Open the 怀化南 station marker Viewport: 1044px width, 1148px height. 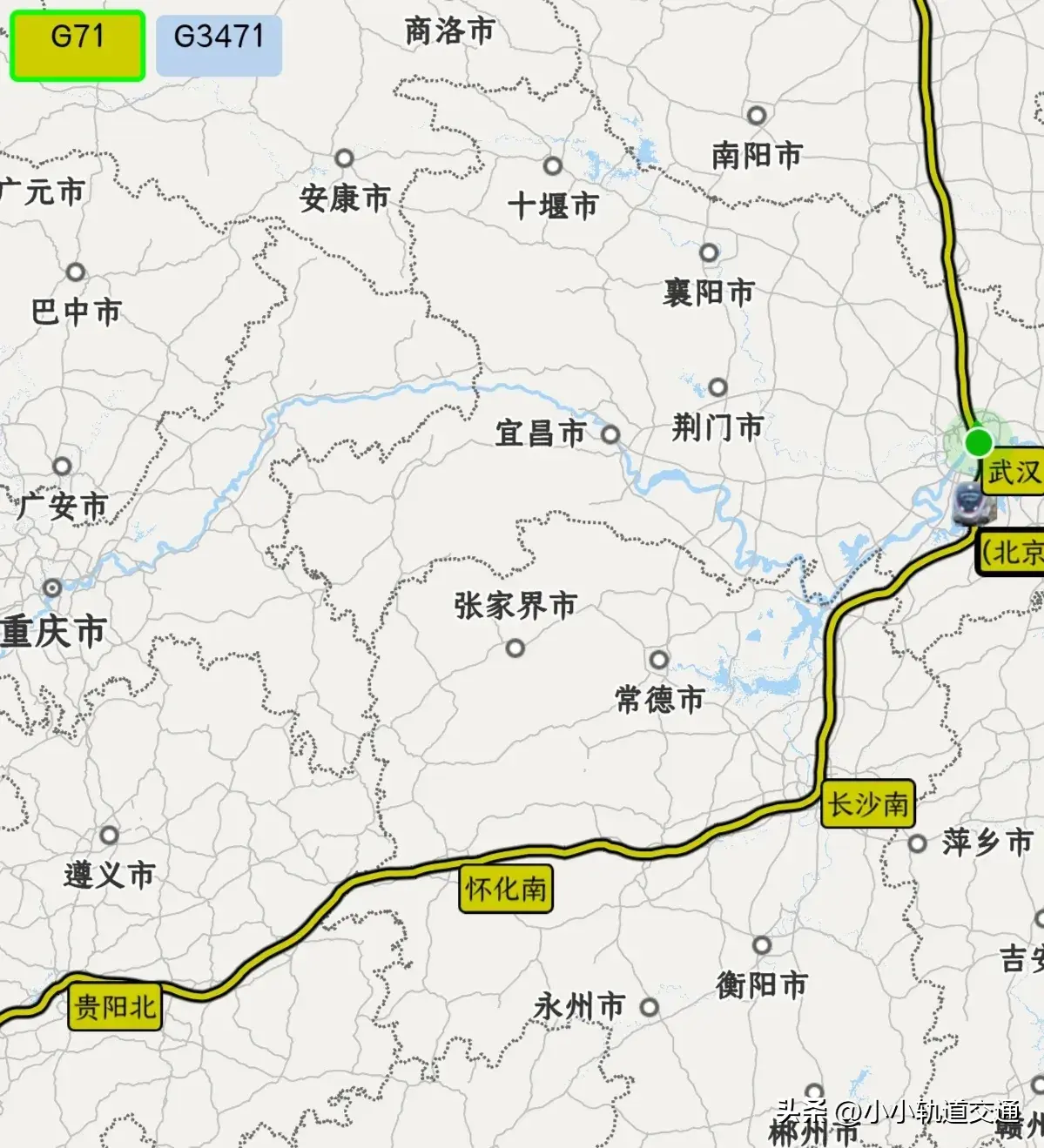click(506, 889)
